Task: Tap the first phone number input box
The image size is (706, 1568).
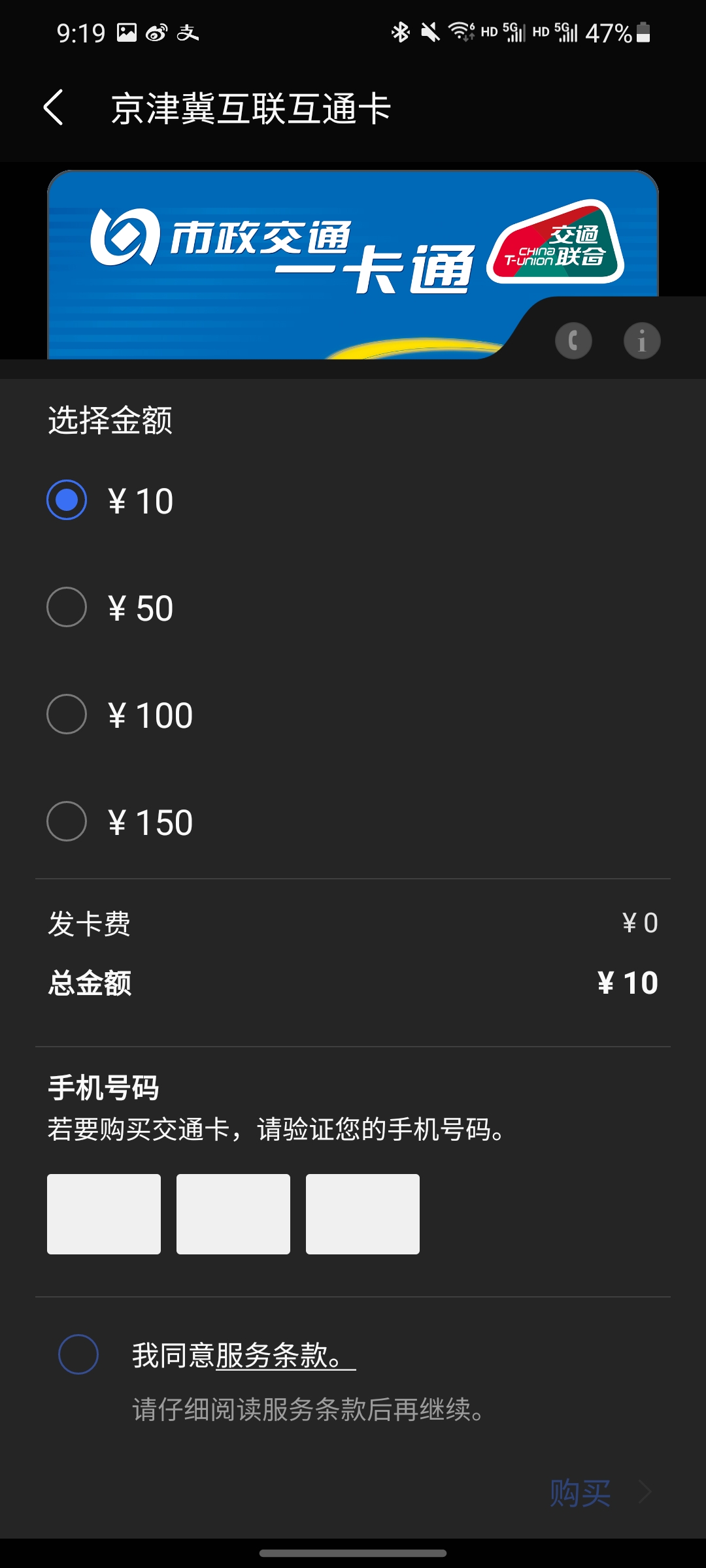Action: [103, 1214]
